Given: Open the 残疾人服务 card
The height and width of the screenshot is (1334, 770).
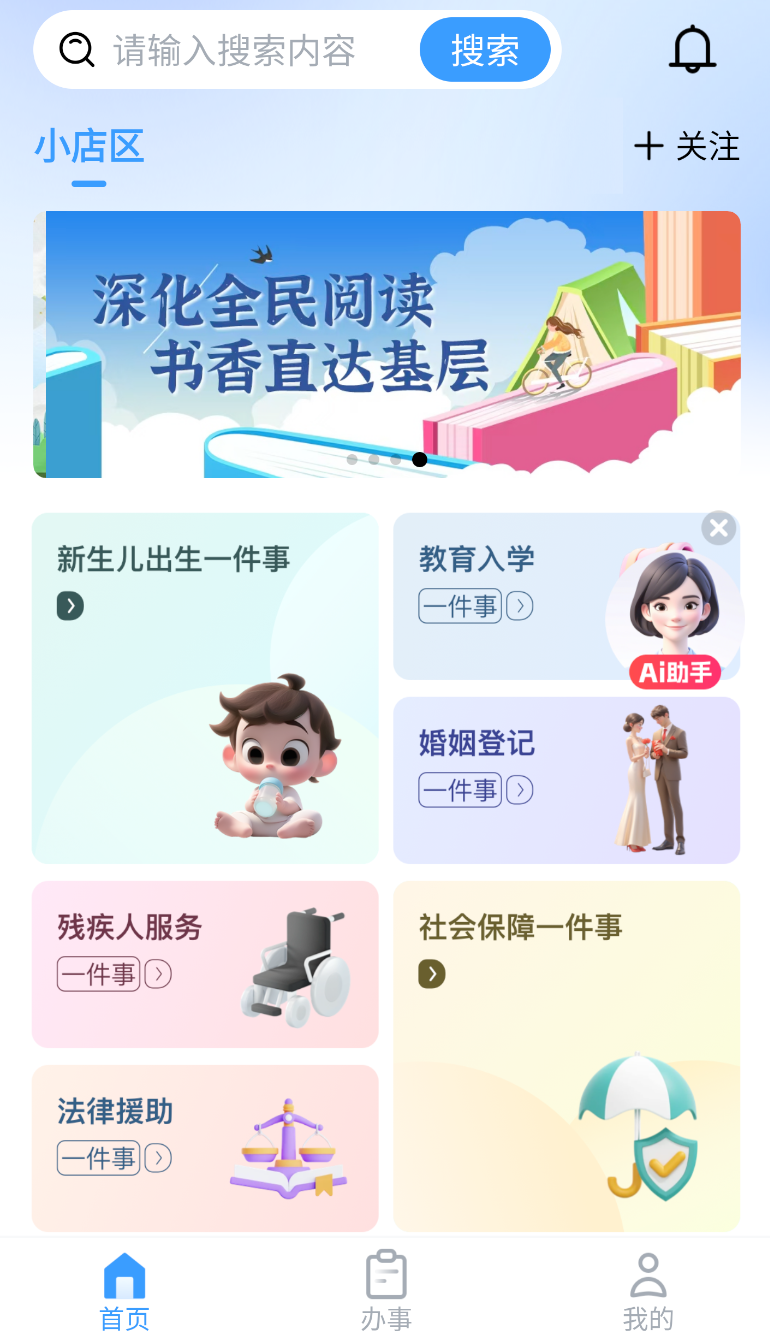Looking at the screenshot, I should (205, 964).
